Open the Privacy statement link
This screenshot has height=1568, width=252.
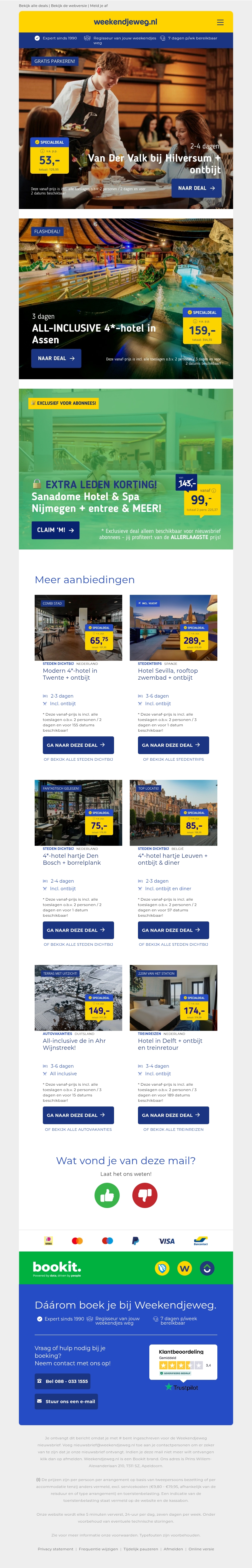(55, 1549)
